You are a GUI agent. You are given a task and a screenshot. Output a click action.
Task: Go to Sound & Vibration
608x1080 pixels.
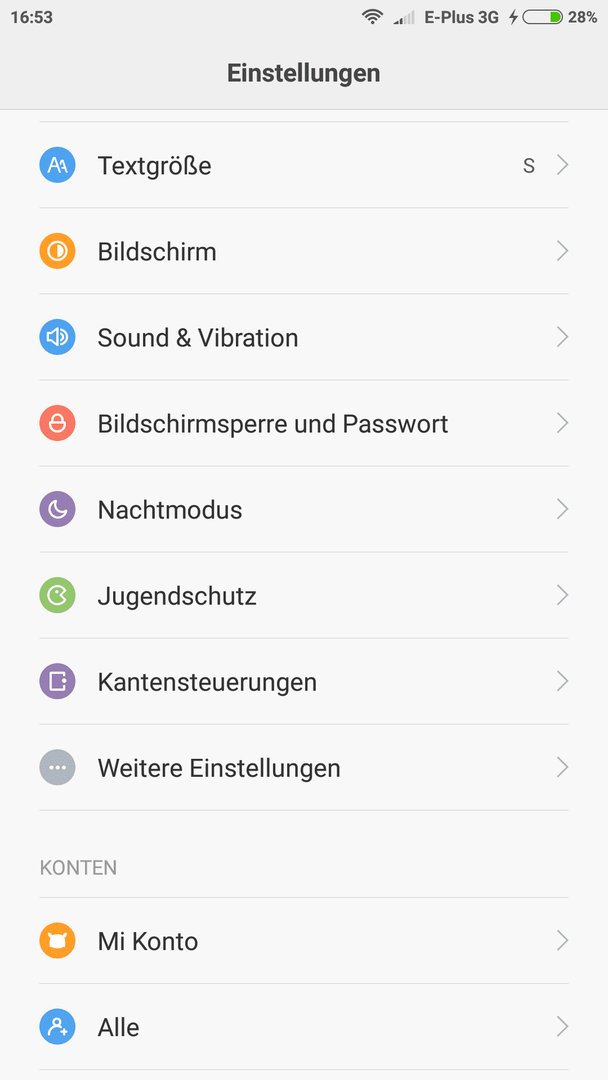tap(304, 338)
